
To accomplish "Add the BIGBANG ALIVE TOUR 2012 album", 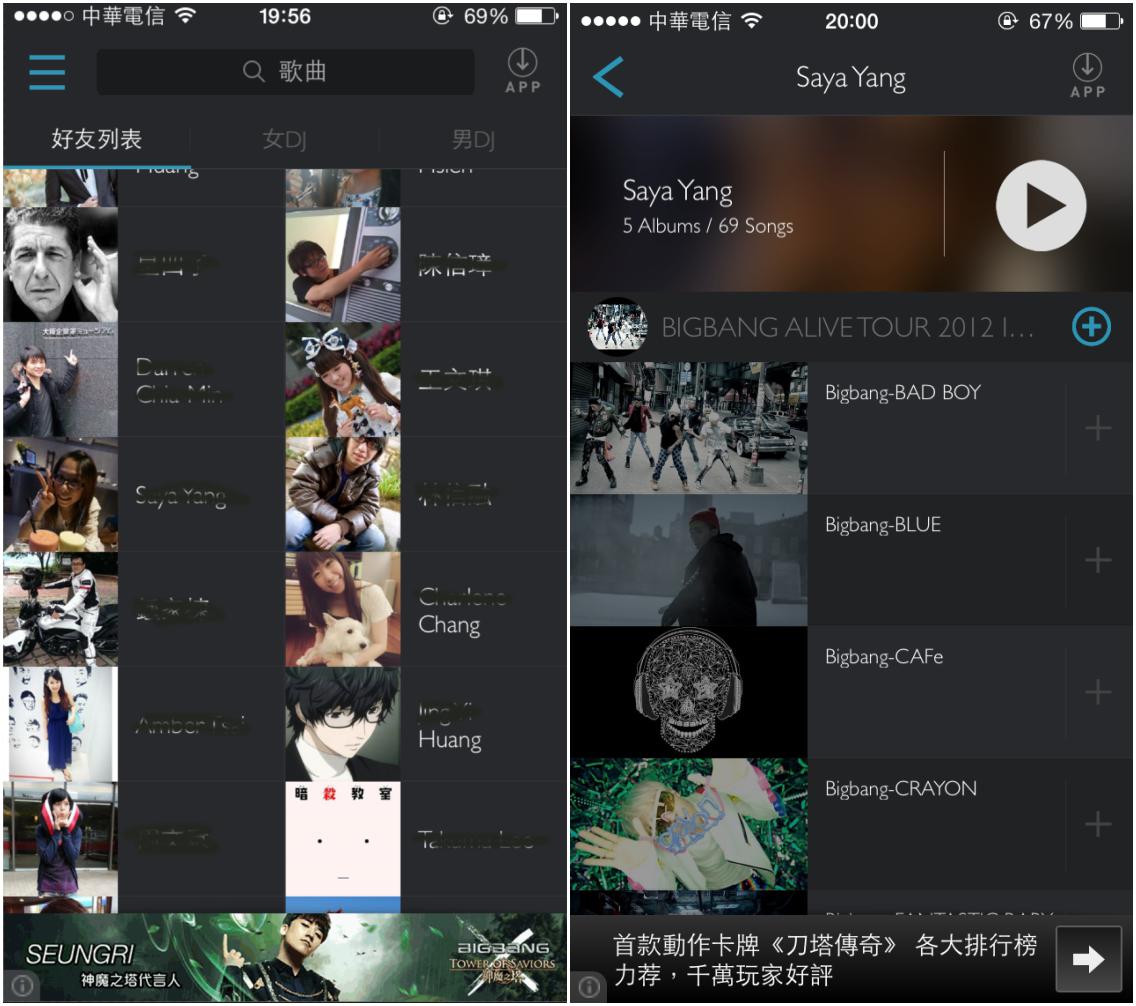I will [x=1091, y=327].
